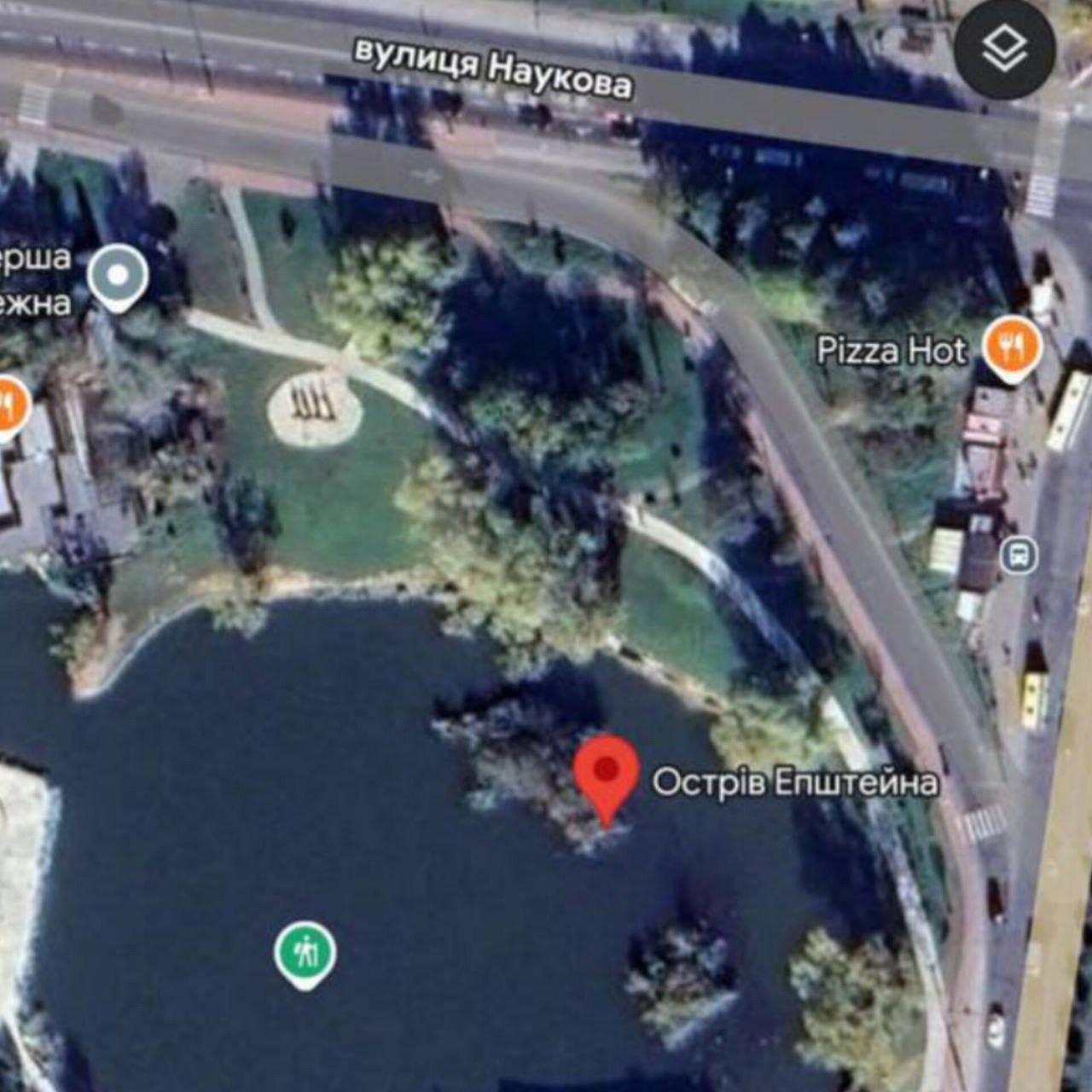1092x1092 pixels.
Task: Select the green hiking marker on the lake
Action: (305, 952)
